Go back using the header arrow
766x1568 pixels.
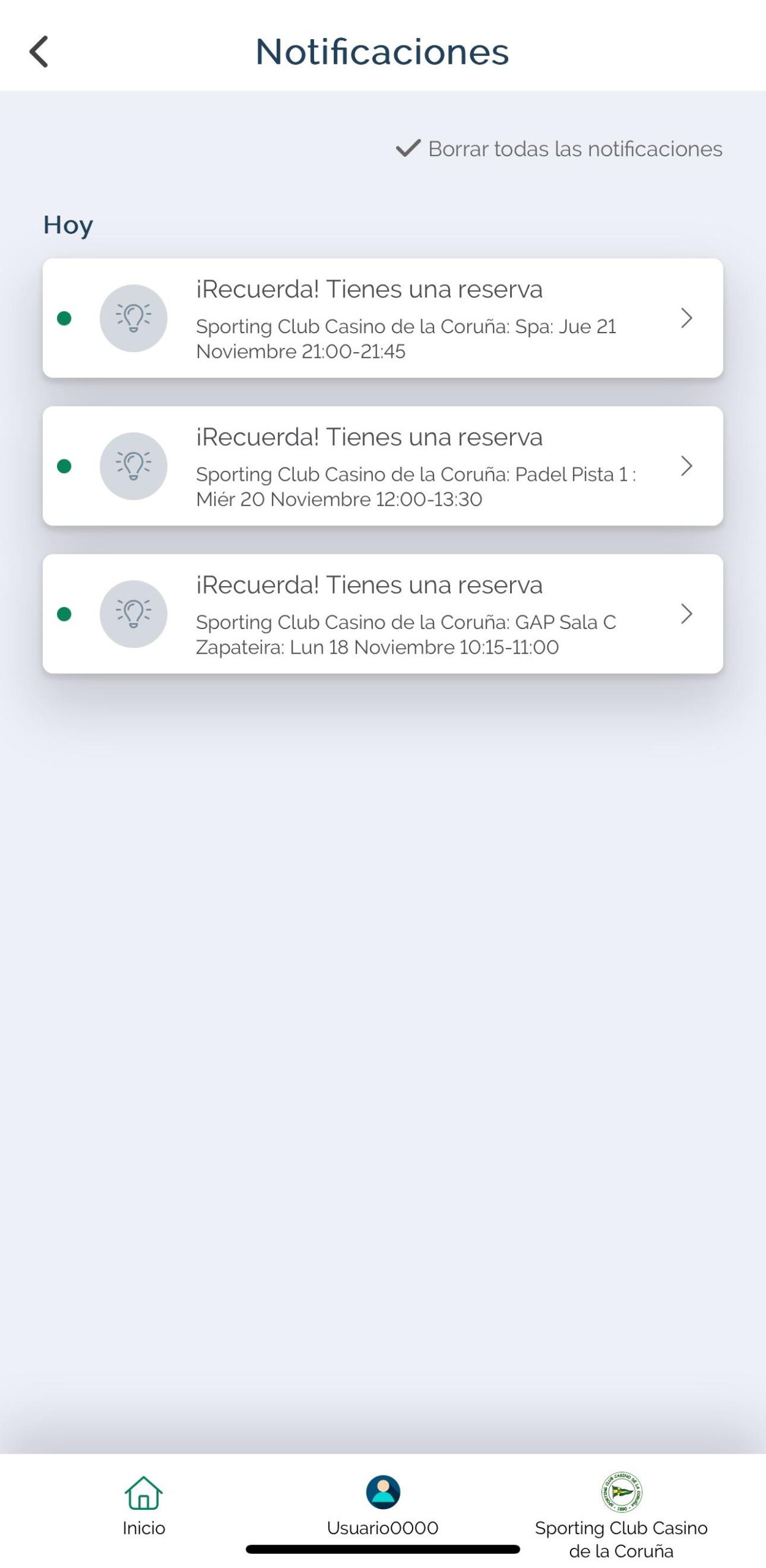pos(39,51)
